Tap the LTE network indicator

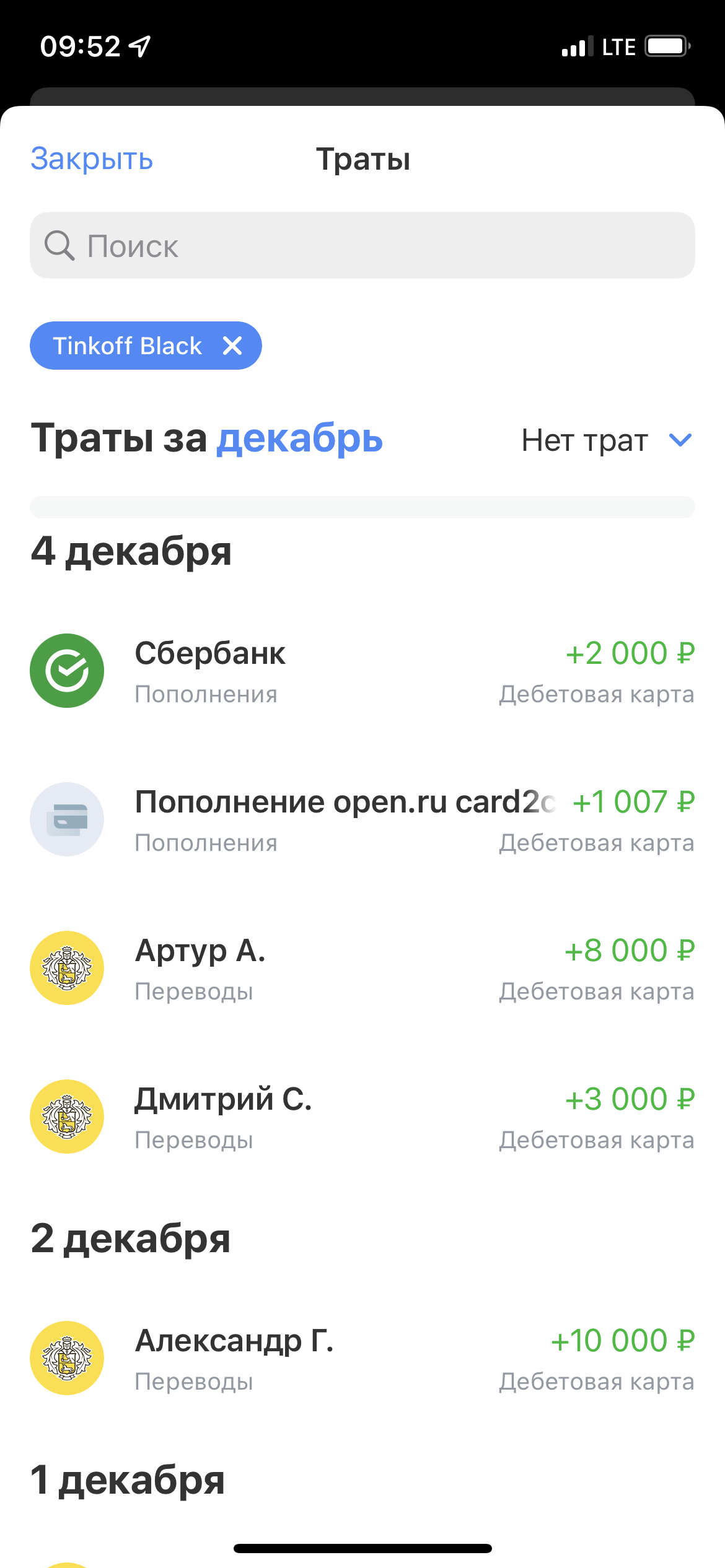coord(619,45)
